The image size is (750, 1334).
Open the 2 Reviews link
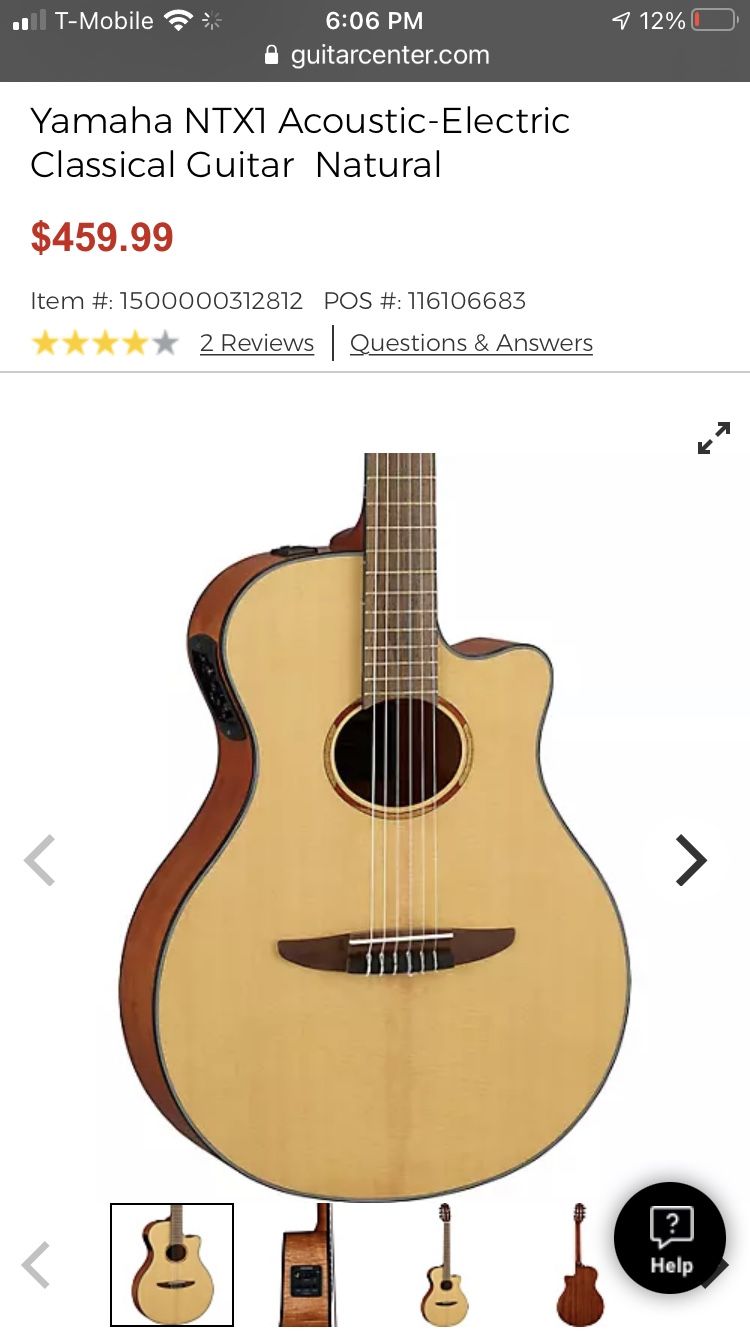click(x=256, y=343)
